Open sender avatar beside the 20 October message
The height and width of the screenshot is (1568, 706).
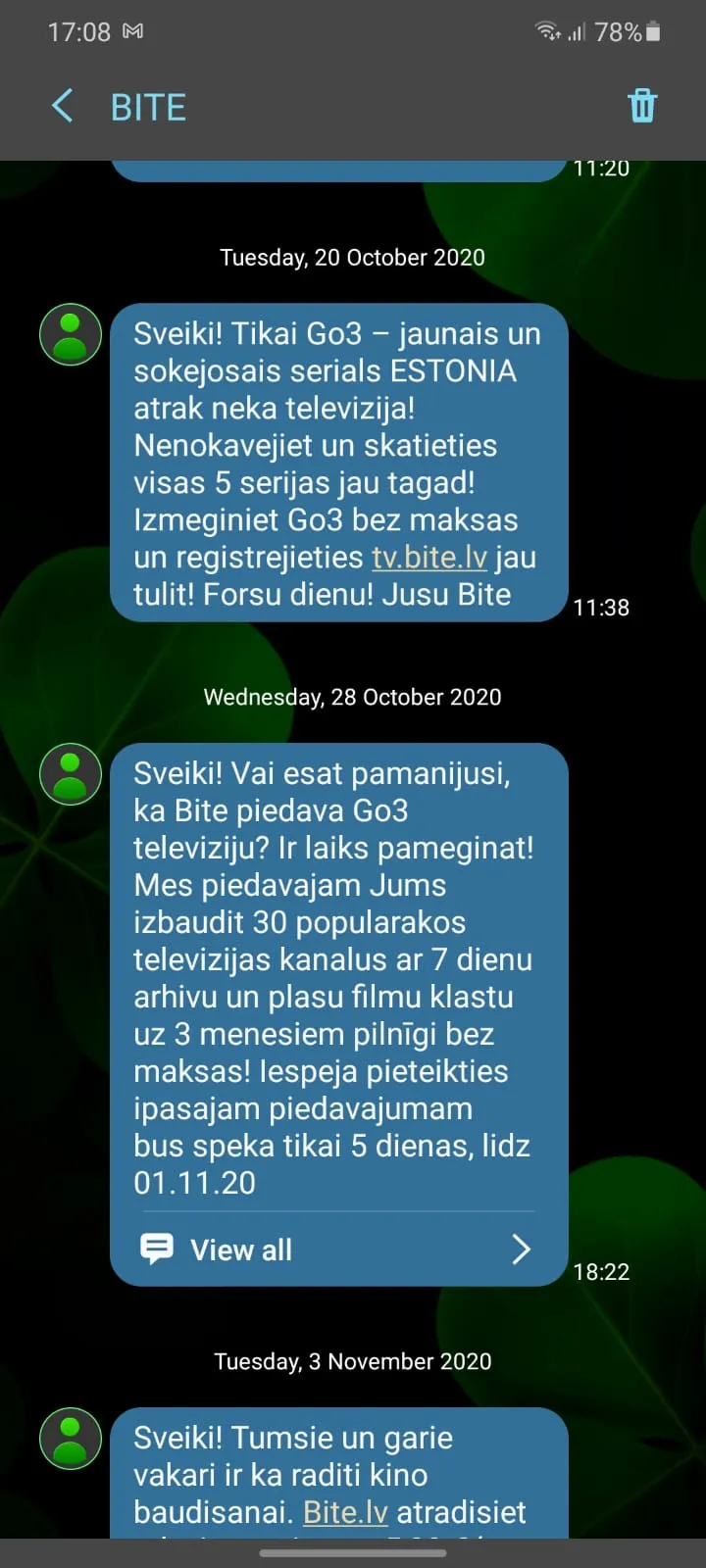coord(71,335)
